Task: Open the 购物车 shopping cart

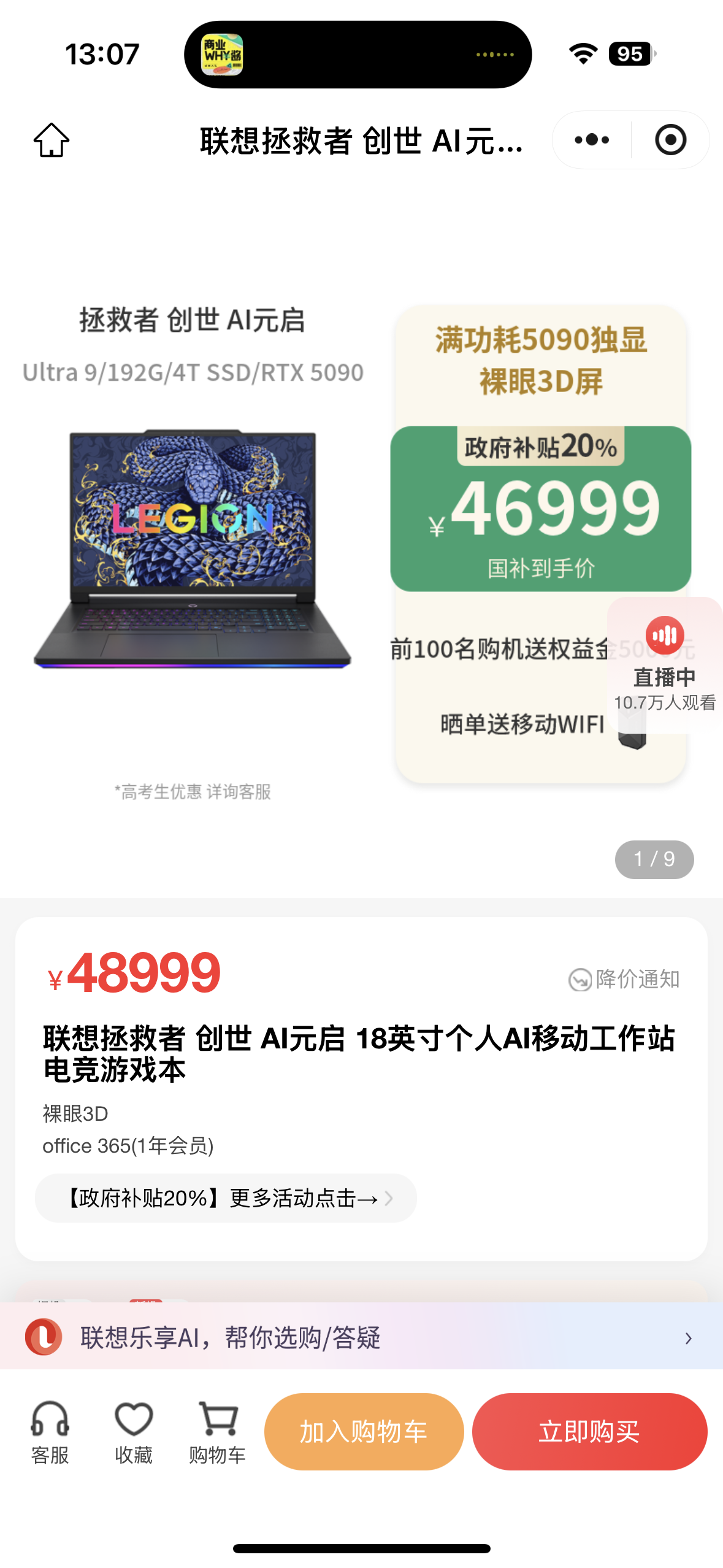Action: tap(217, 1432)
